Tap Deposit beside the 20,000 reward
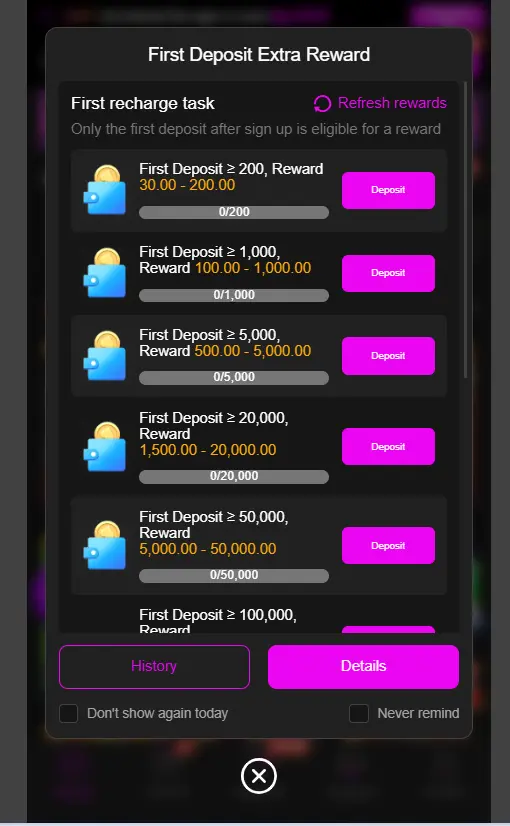The image size is (510, 826). [x=388, y=447]
